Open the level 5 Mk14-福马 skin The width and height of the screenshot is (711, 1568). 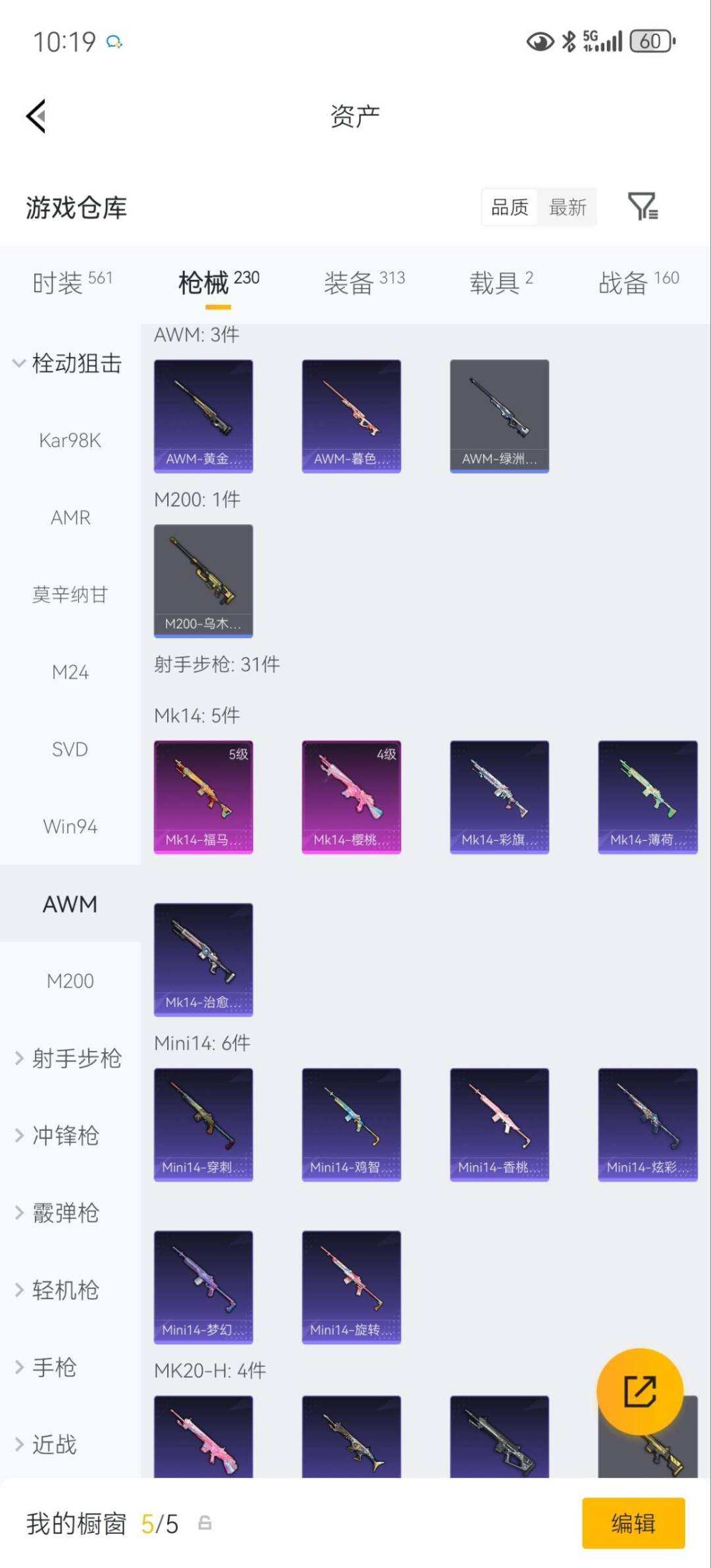[203, 797]
